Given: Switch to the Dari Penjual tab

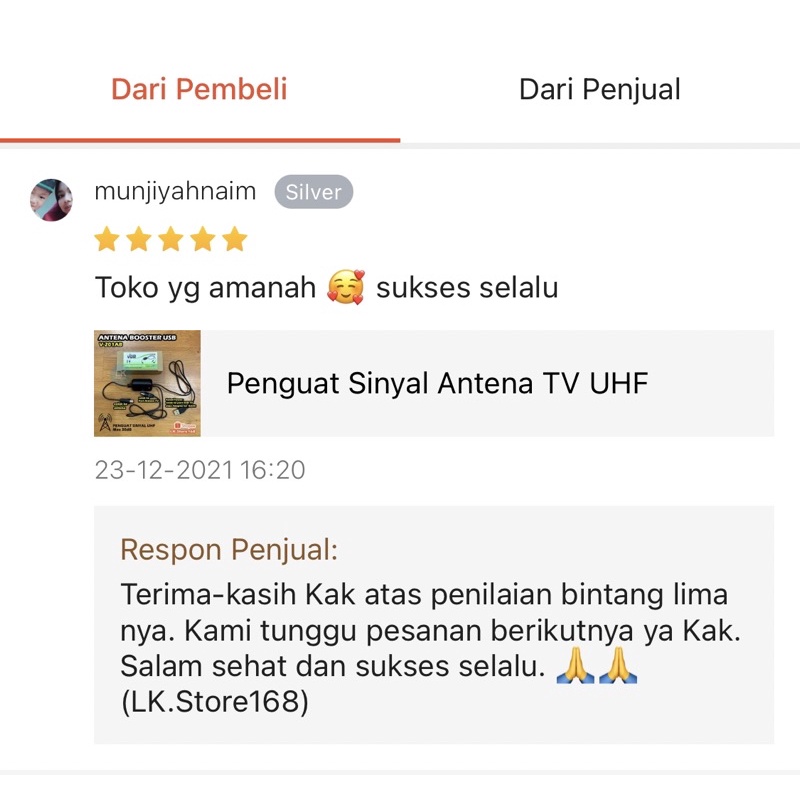Looking at the screenshot, I should click(x=599, y=89).
